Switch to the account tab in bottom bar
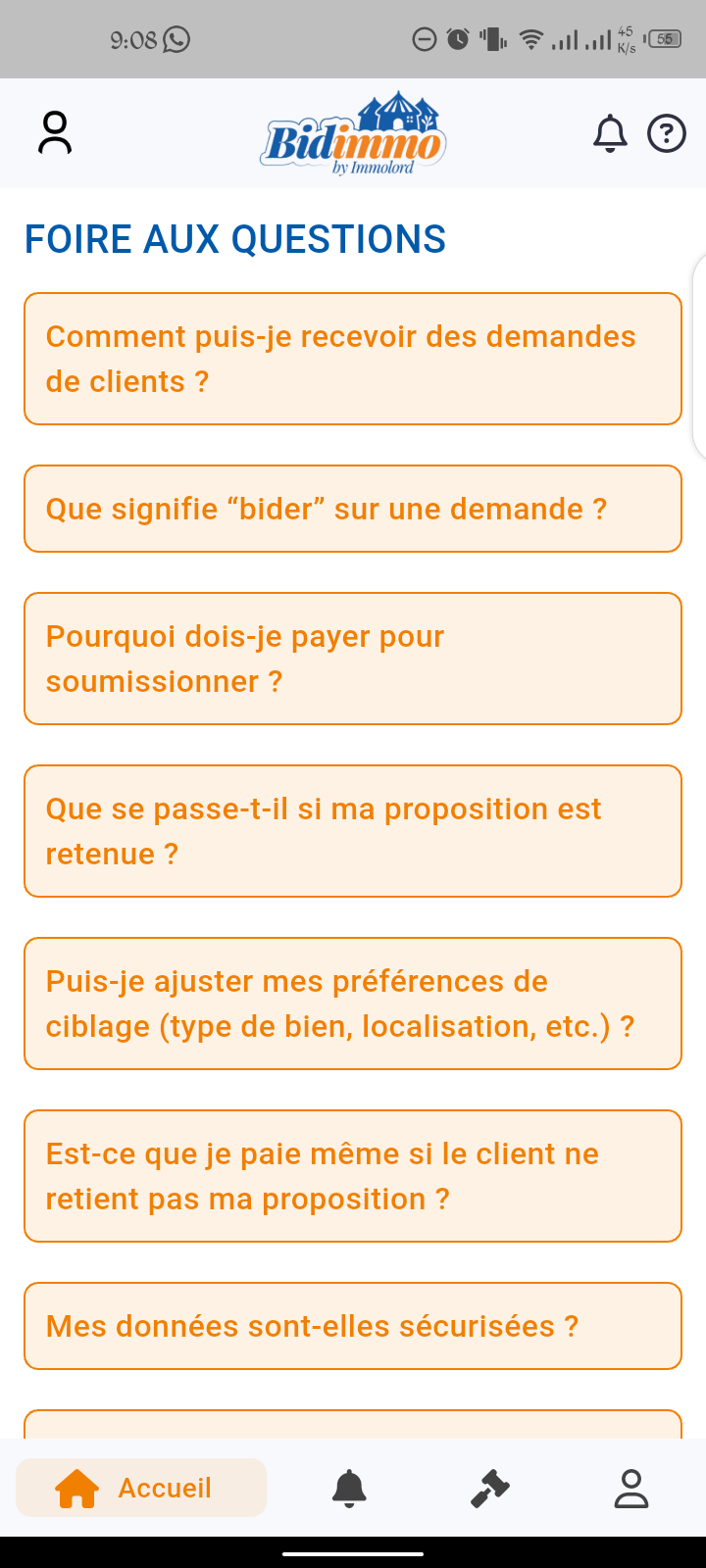The width and height of the screenshot is (706, 1568). (631, 1488)
